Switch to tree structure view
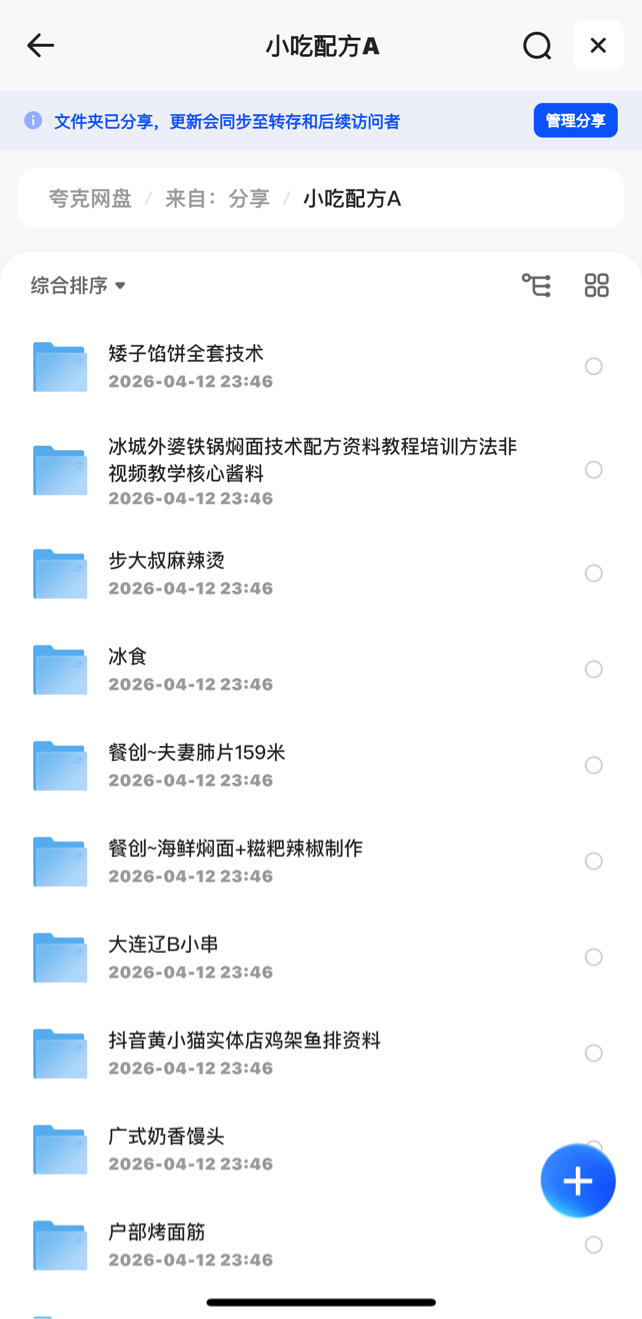Viewport: 642px width, 1319px height. (x=536, y=286)
